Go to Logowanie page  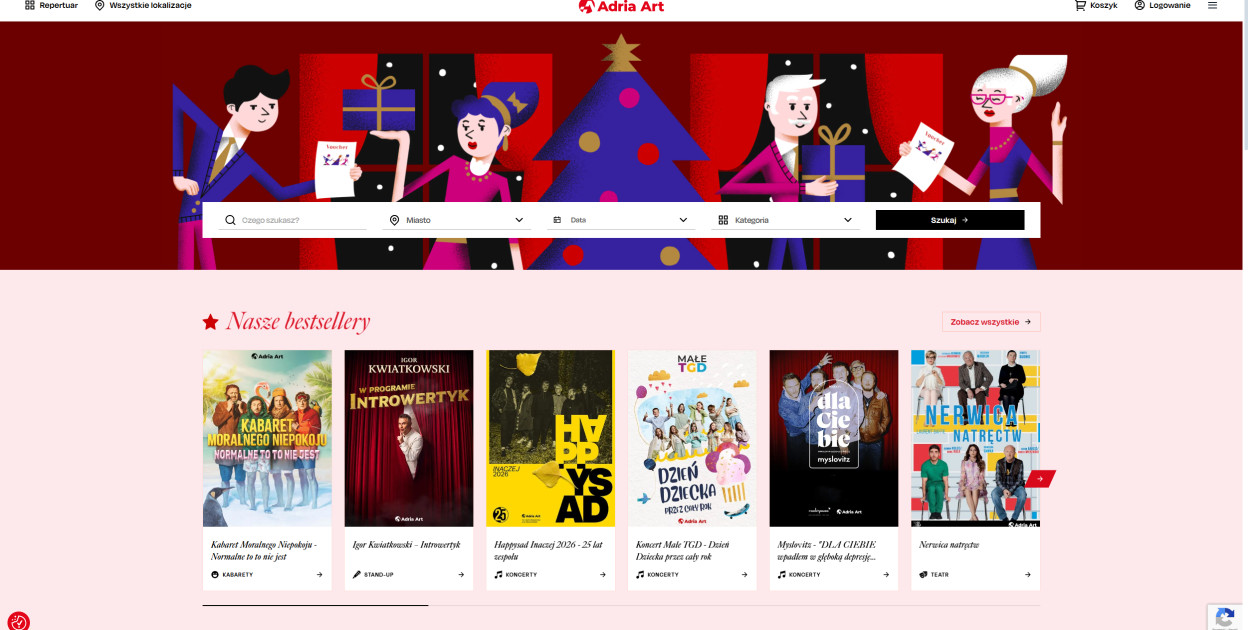click(1162, 5)
